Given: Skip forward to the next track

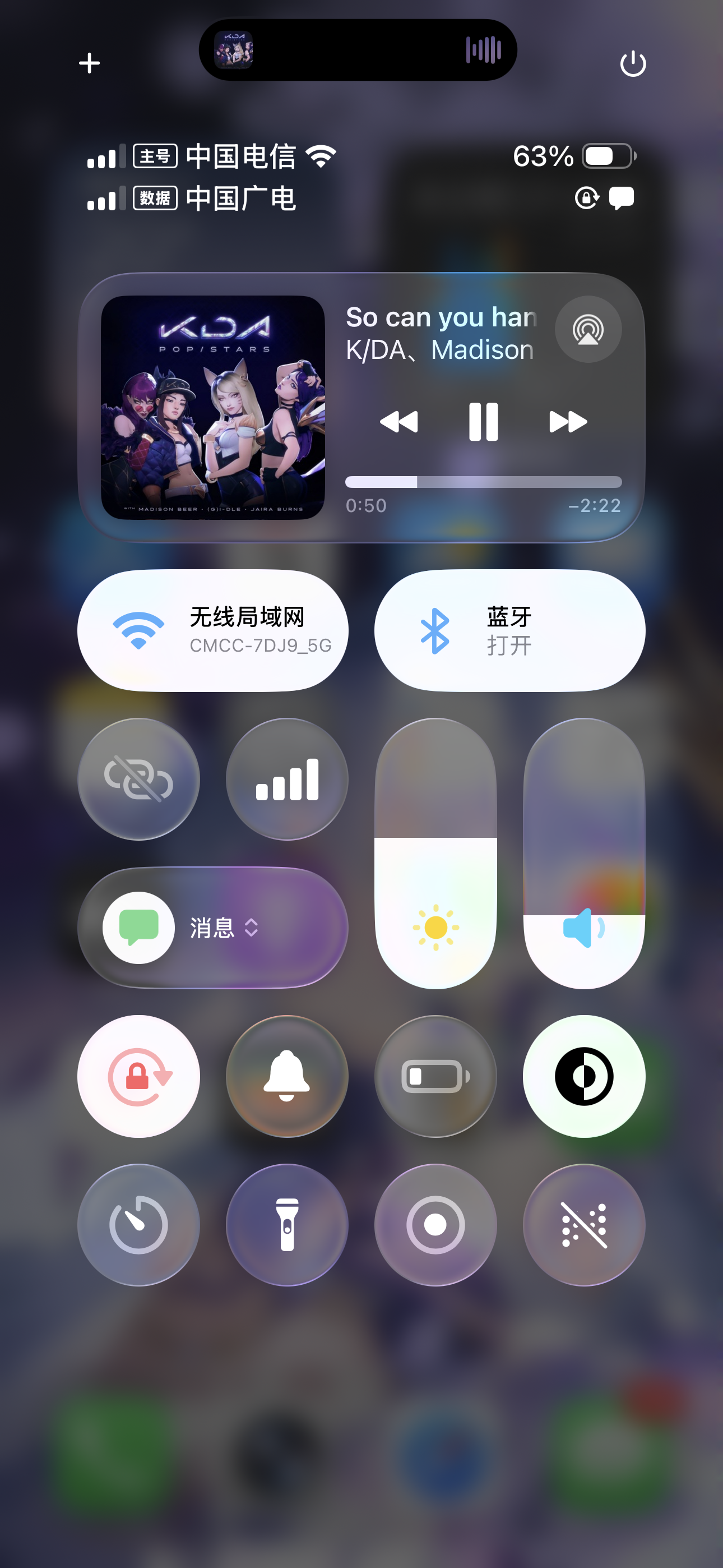Looking at the screenshot, I should [x=567, y=421].
